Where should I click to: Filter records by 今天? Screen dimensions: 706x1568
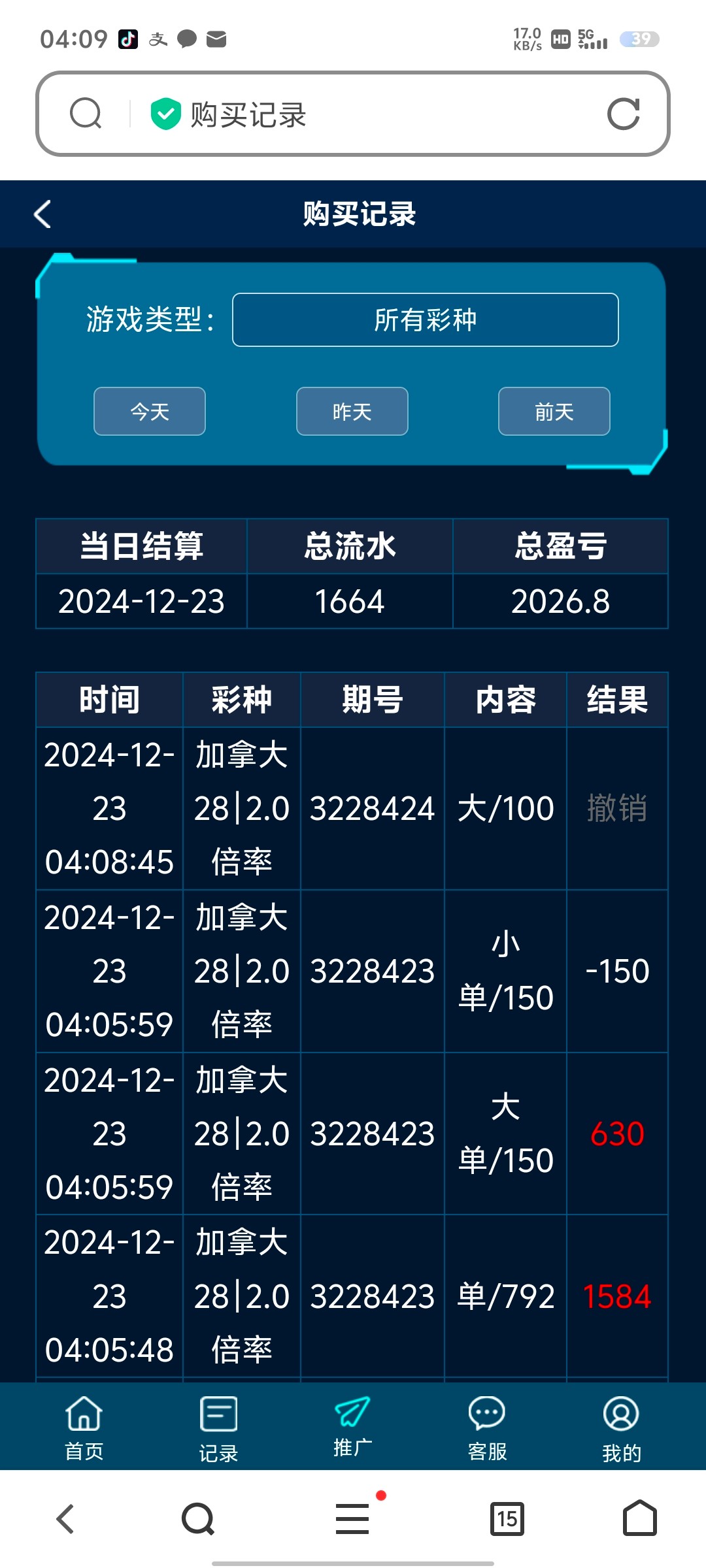pos(150,412)
